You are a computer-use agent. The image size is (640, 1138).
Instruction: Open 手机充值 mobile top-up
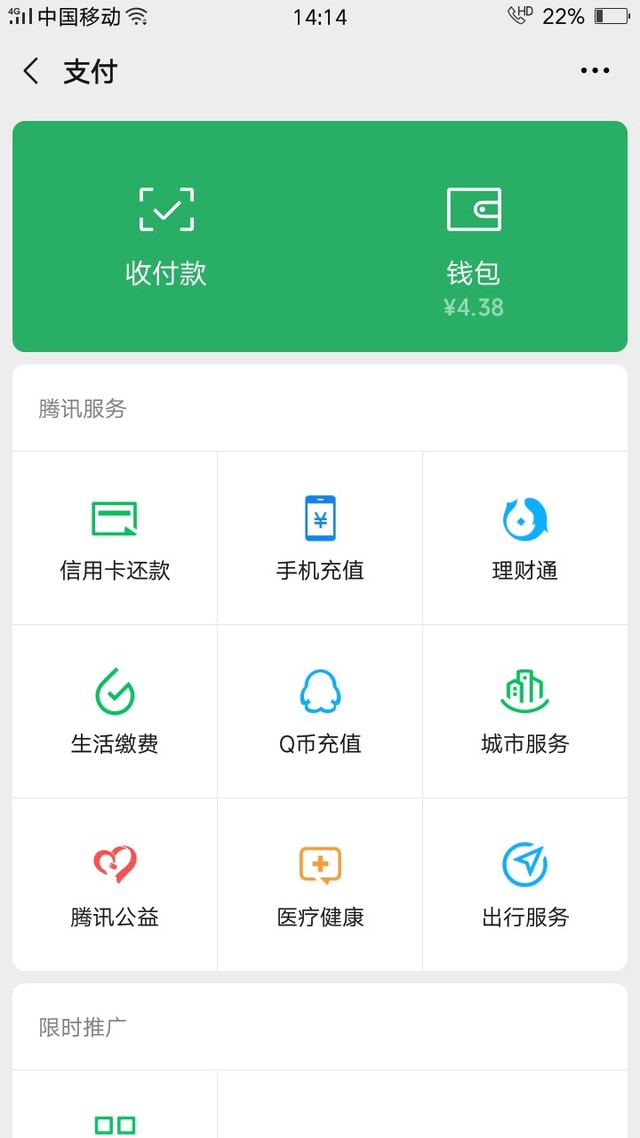pos(320,538)
